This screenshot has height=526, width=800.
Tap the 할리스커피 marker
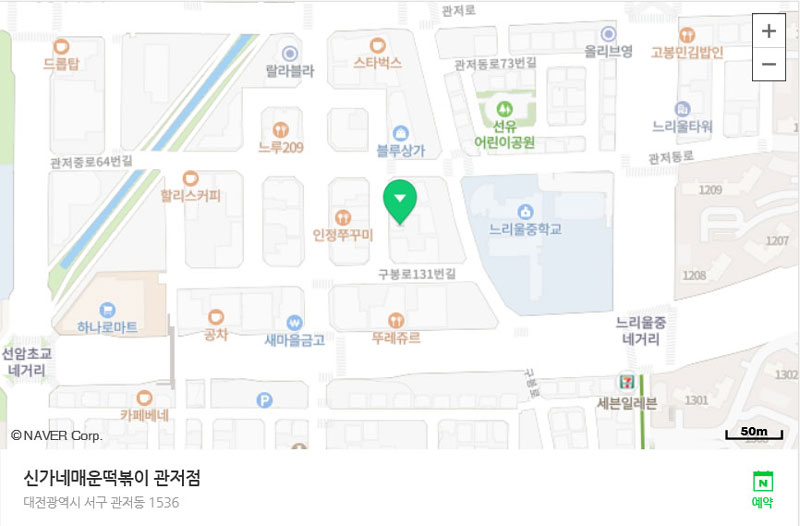pyautogui.click(x=190, y=179)
